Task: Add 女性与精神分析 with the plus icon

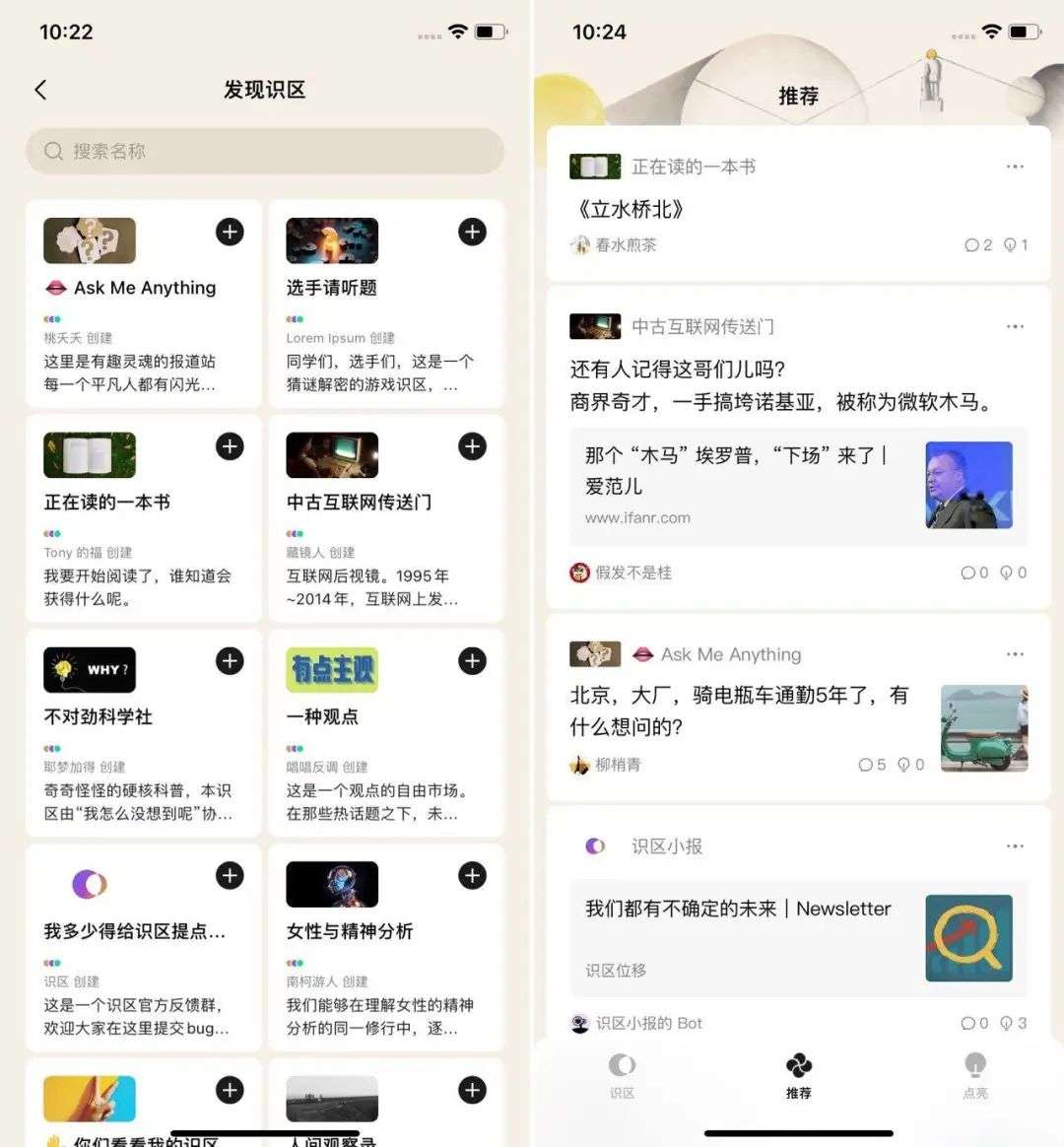Action: [472, 876]
